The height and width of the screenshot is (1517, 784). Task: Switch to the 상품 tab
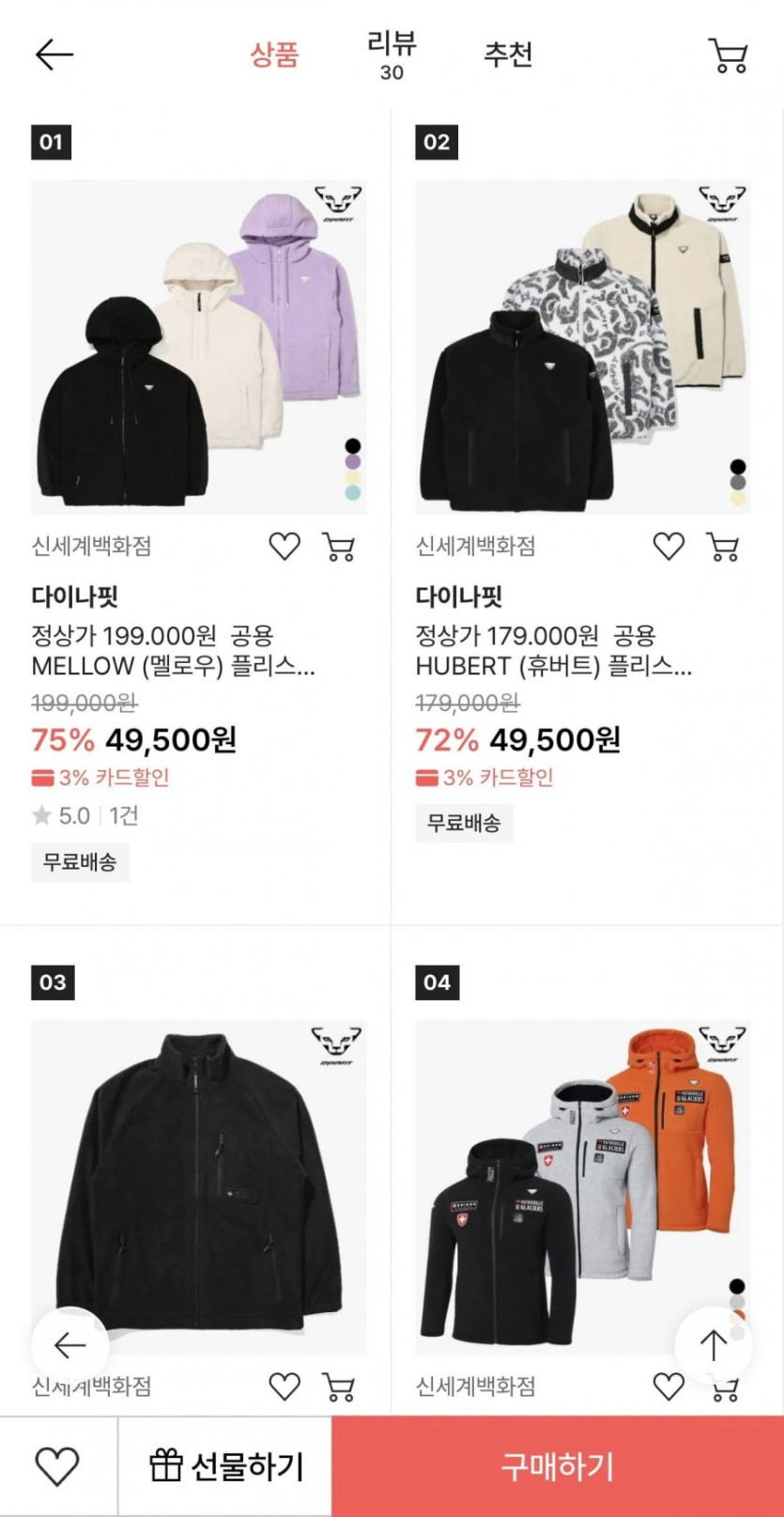point(274,55)
